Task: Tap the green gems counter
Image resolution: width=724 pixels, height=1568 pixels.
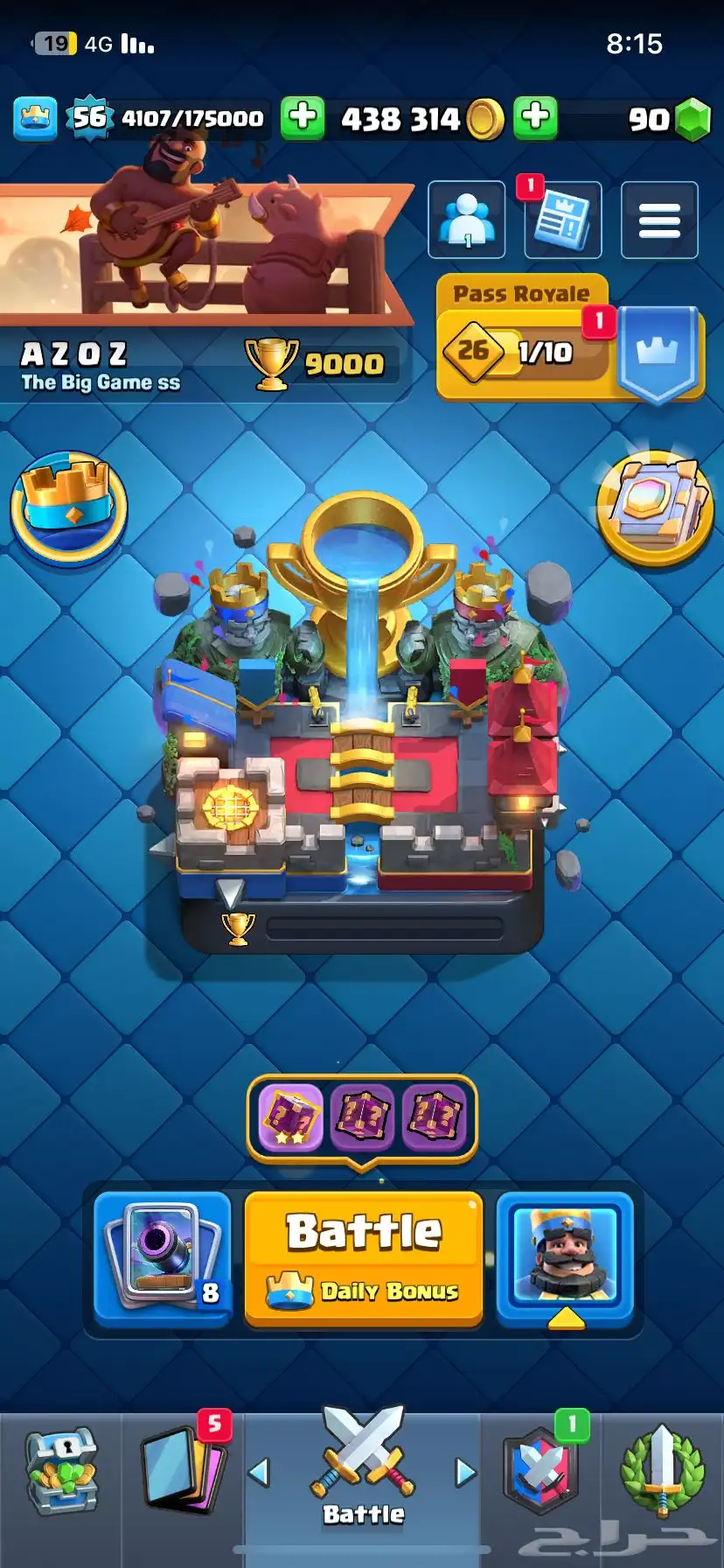Action: point(669,119)
